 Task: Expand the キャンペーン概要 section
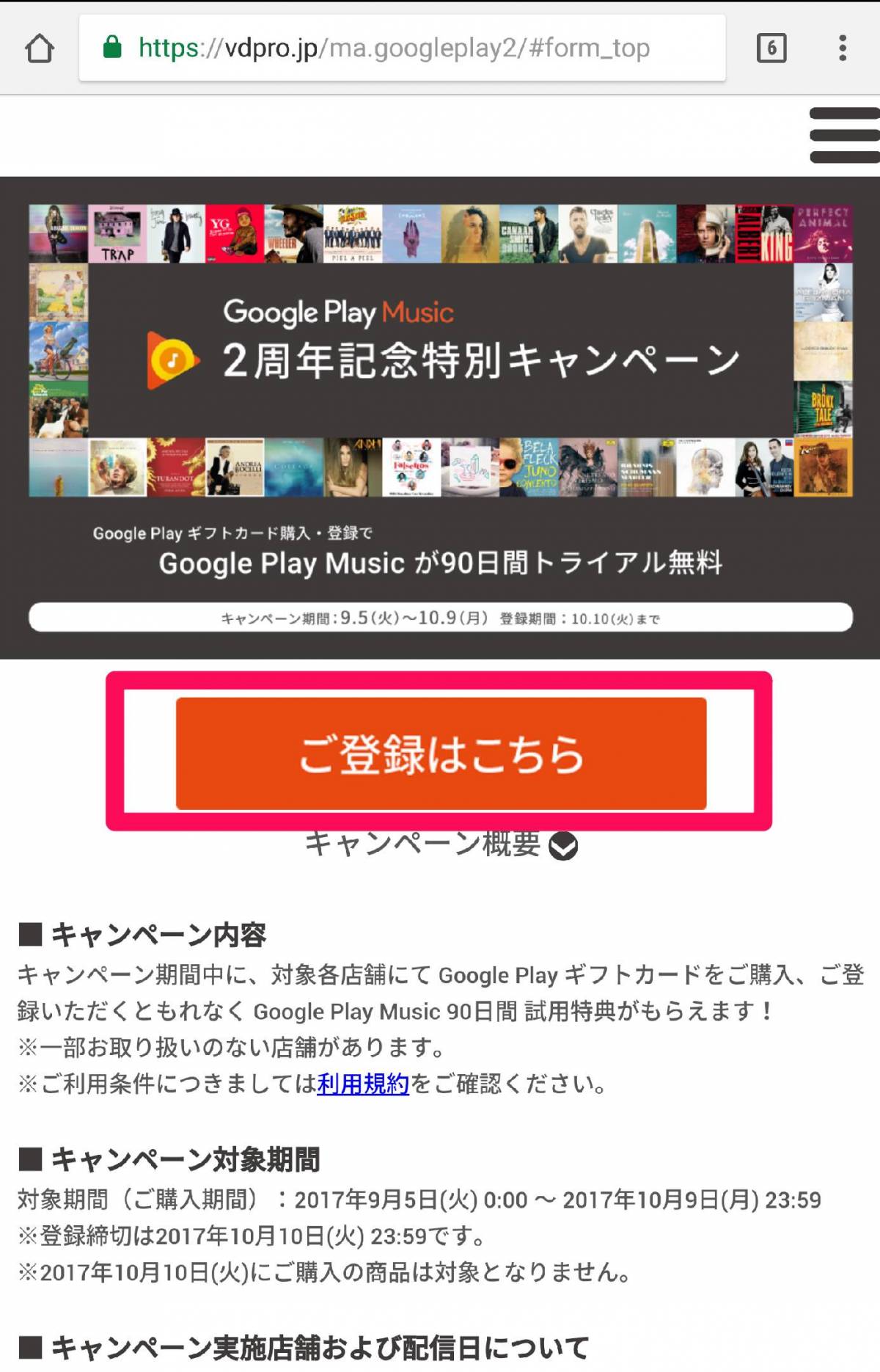(441, 845)
